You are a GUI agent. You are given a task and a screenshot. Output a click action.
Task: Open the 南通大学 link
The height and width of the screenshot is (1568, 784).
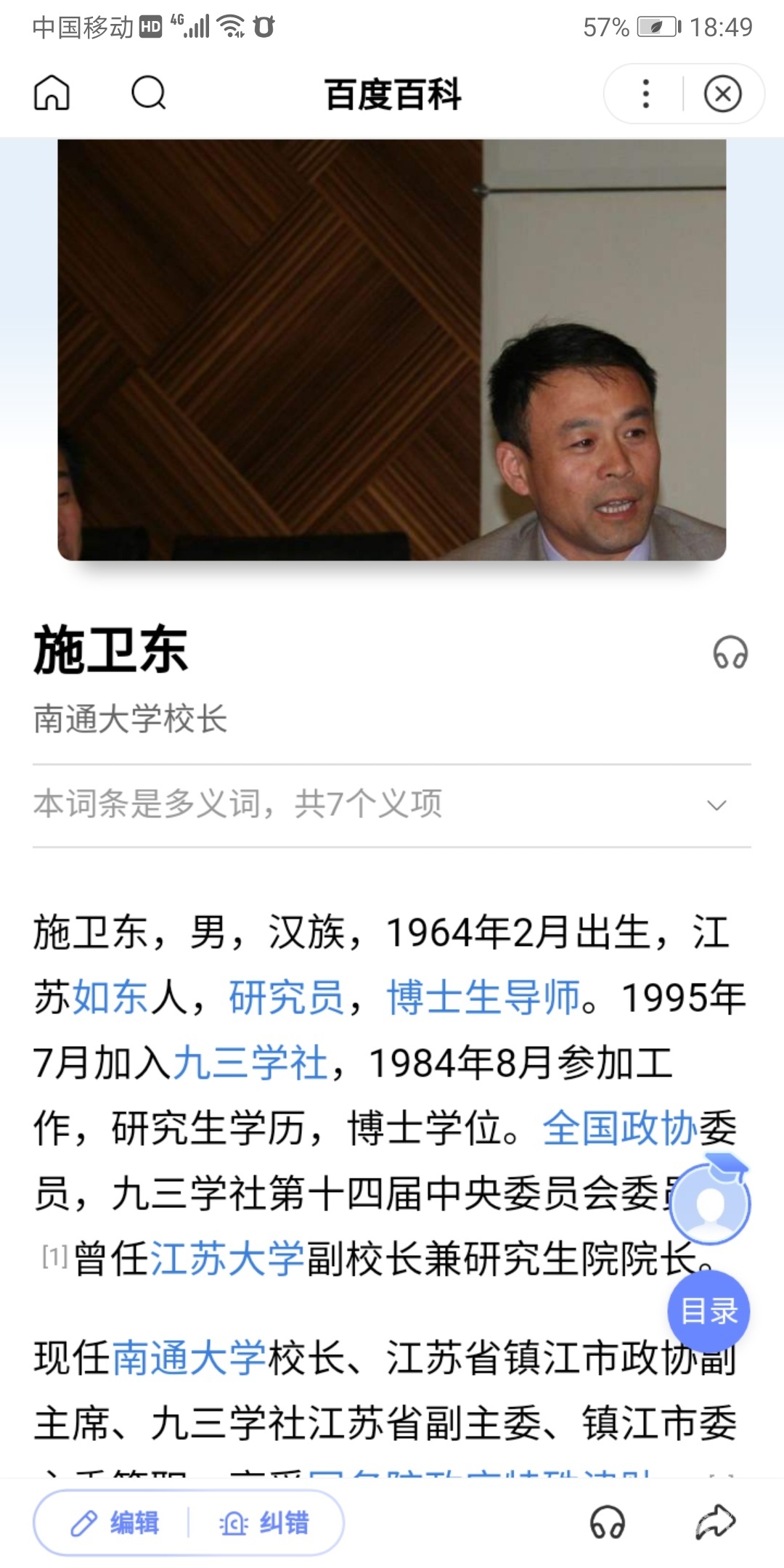pyautogui.click(x=189, y=1357)
